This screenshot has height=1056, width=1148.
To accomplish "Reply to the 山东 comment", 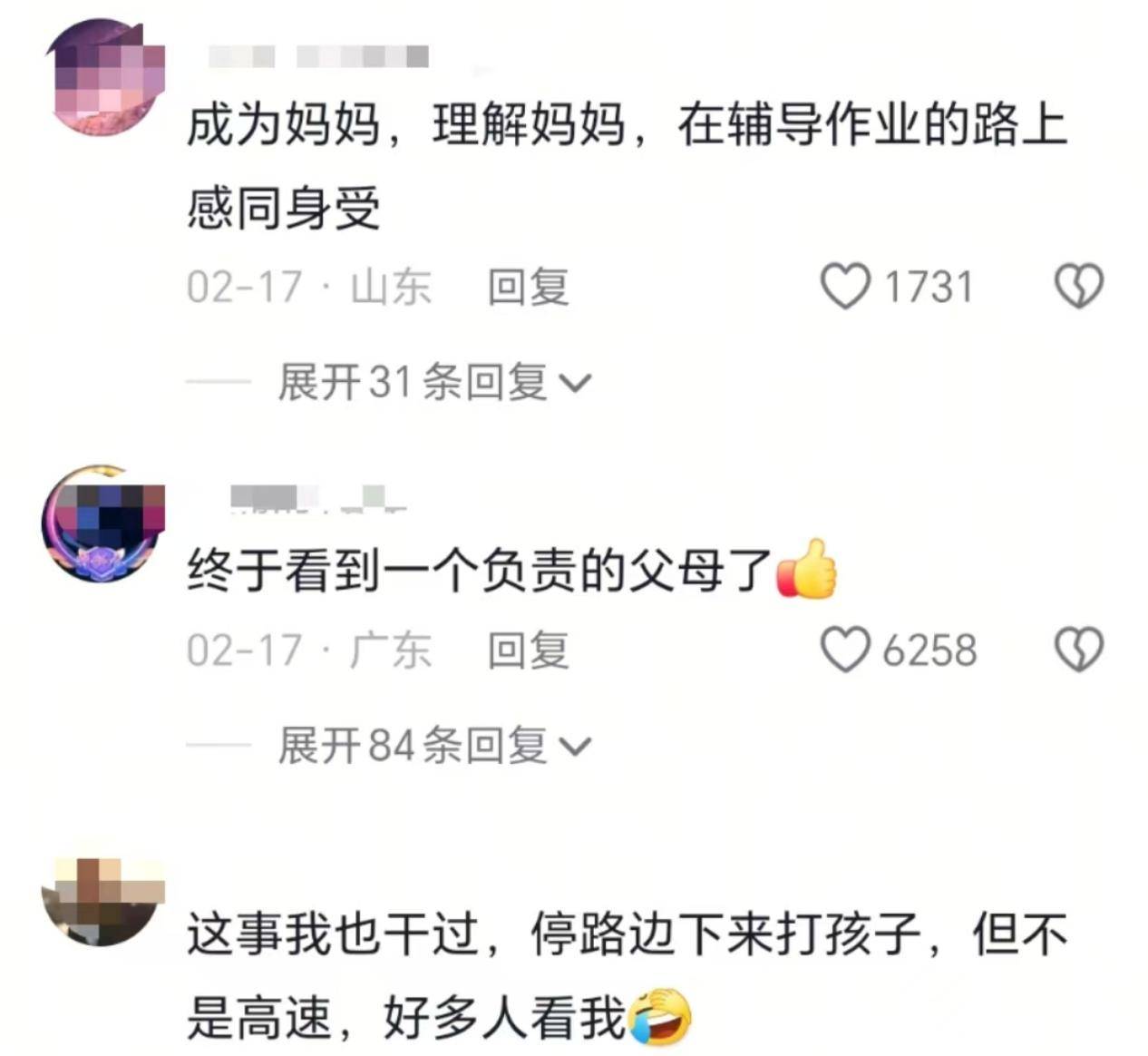I will [x=528, y=287].
